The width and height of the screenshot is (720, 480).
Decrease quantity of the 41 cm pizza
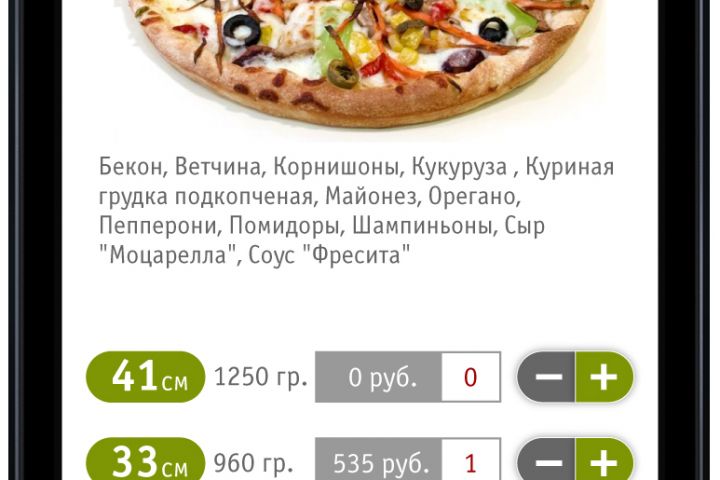coord(547,378)
